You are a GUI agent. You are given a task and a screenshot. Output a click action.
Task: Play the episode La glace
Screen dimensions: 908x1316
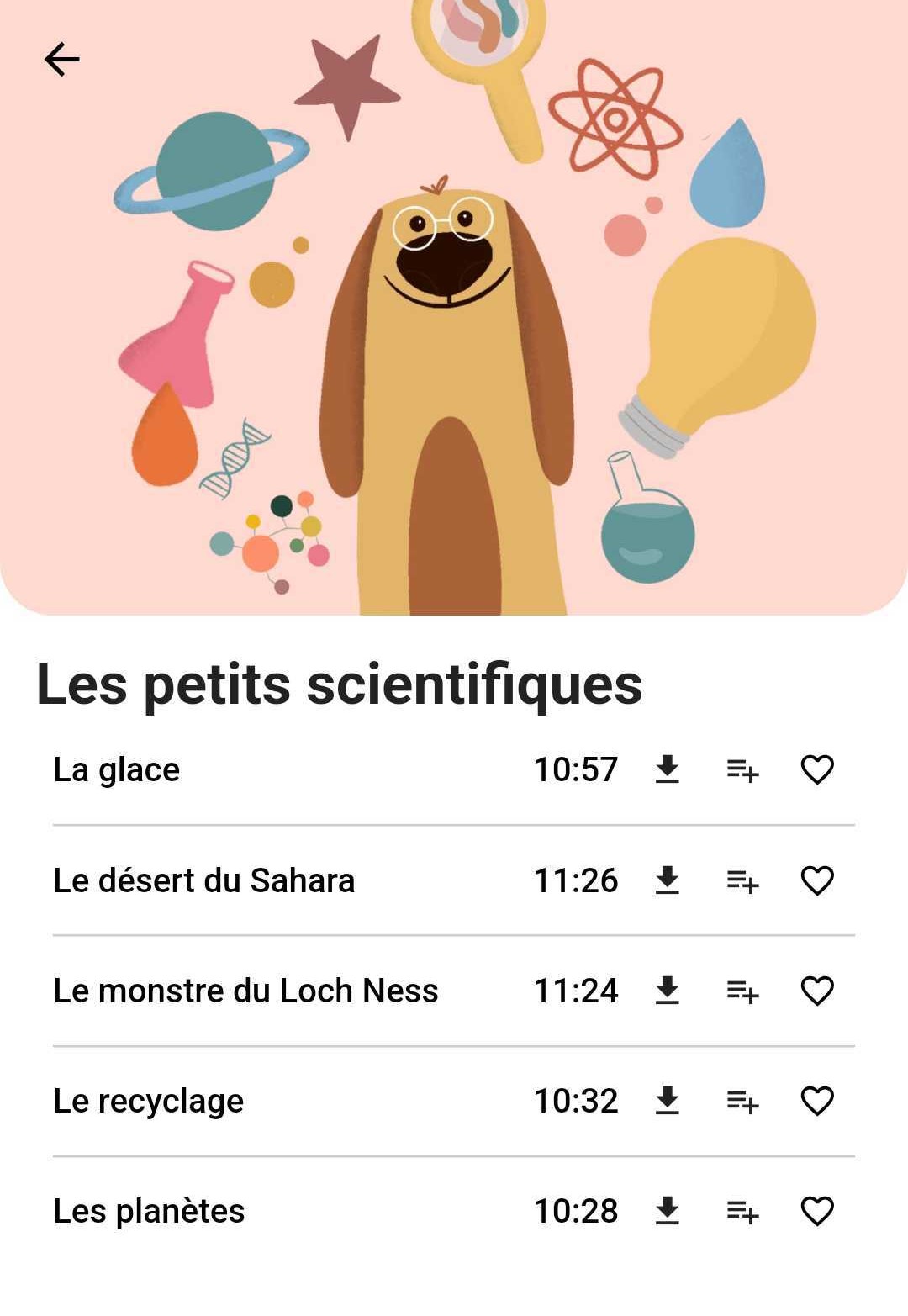point(117,769)
